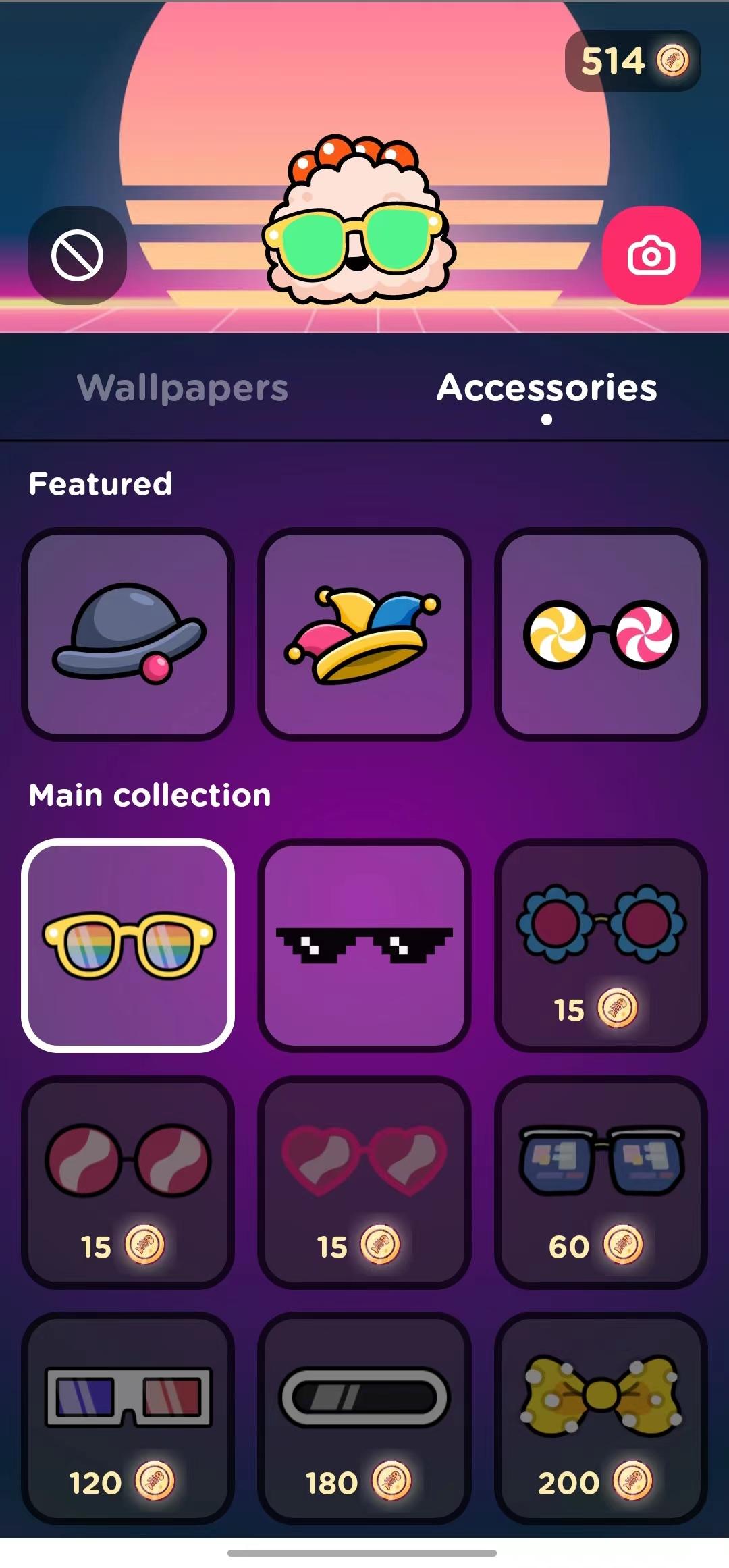Choose the visor glasses for 180 coins
The width and height of the screenshot is (729, 1568).
[x=364, y=1417]
